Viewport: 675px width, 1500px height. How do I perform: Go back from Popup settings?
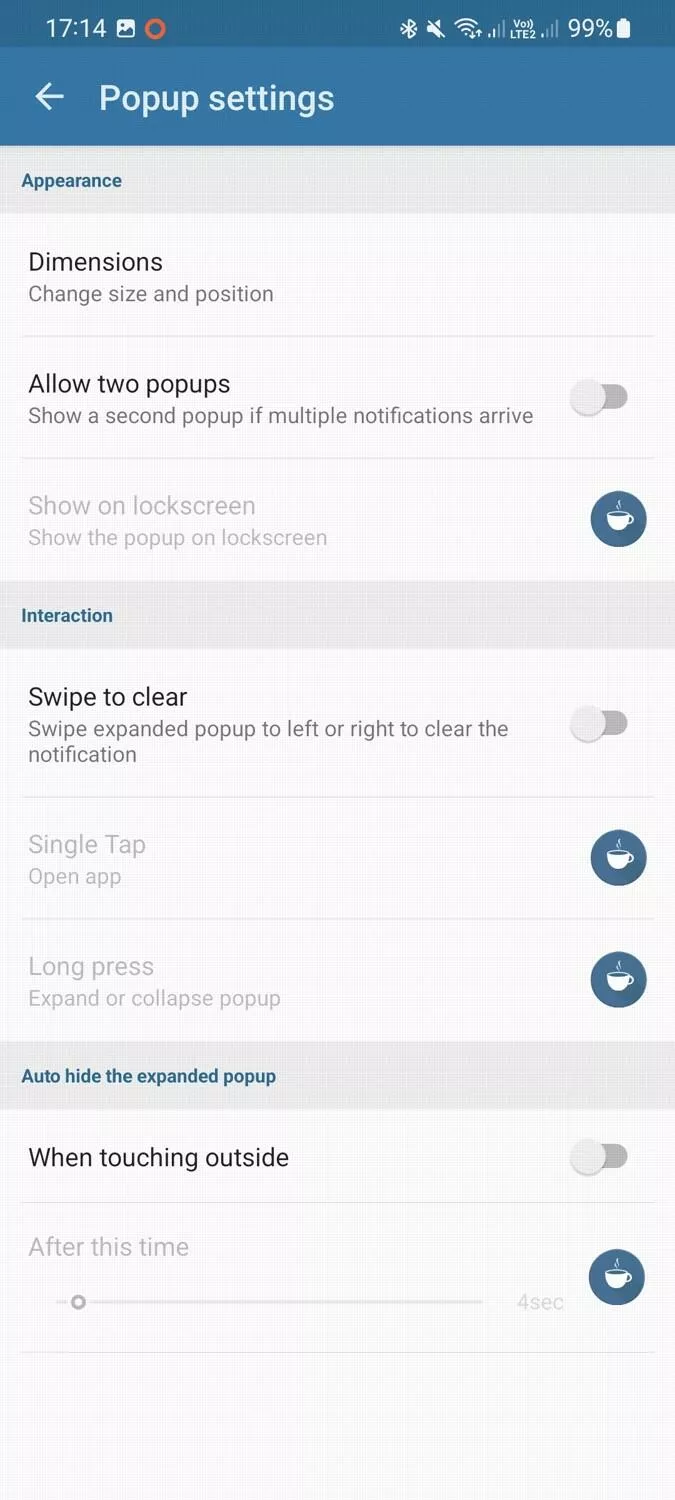coord(49,97)
